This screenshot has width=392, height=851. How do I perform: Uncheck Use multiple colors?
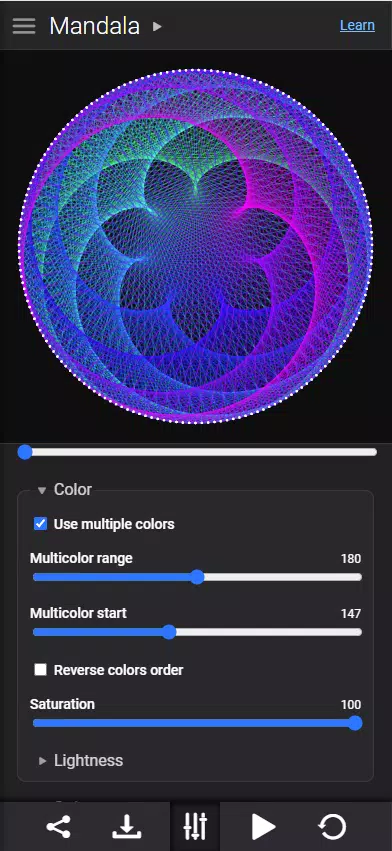coord(40,524)
